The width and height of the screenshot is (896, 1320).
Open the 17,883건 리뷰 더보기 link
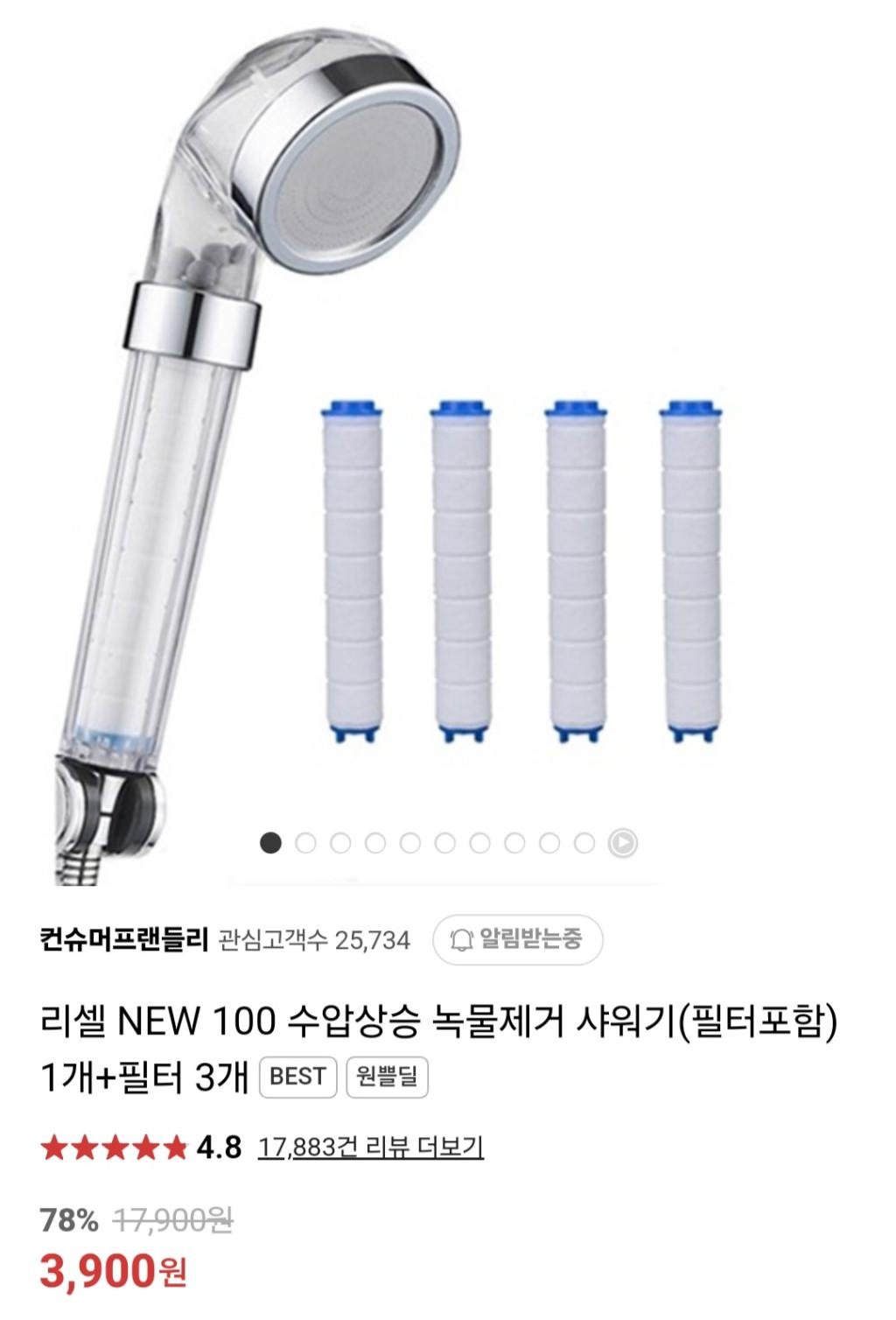(x=370, y=1147)
